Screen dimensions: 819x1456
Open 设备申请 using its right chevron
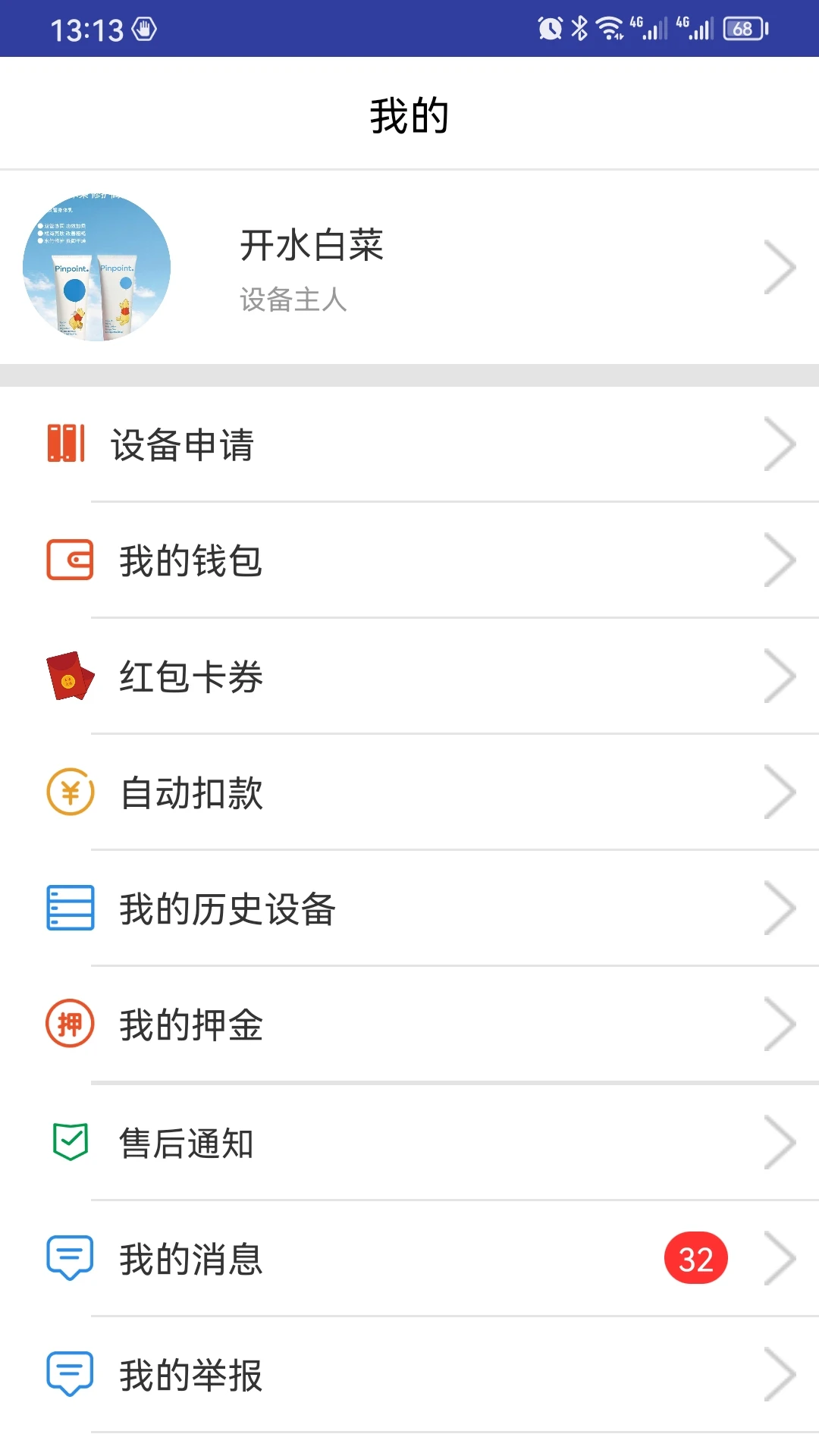(x=782, y=444)
